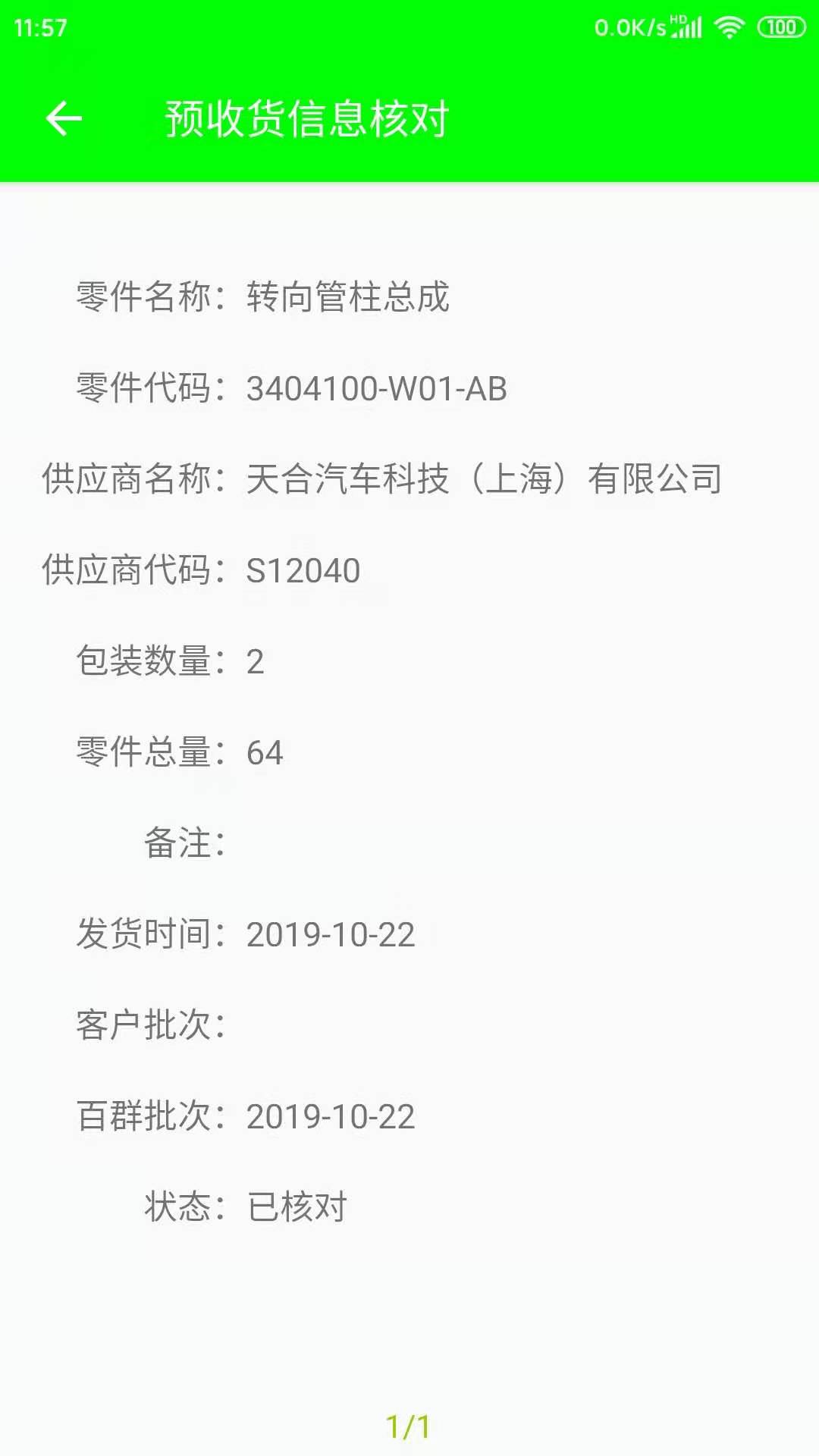Select the status value 已核对
Image resolution: width=819 pixels, height=1456 pixels.
[296, 1207]
